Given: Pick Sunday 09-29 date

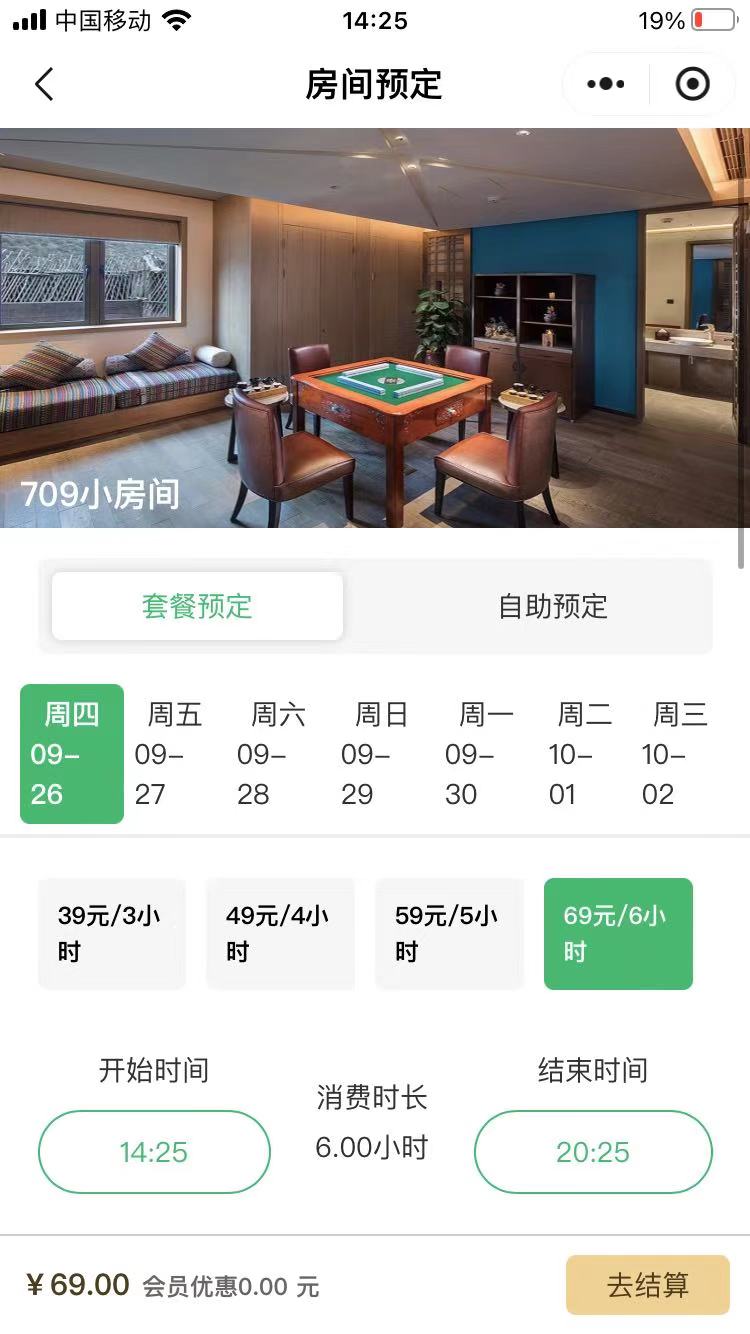Looking at the screenshot, I should click(381, 754).
